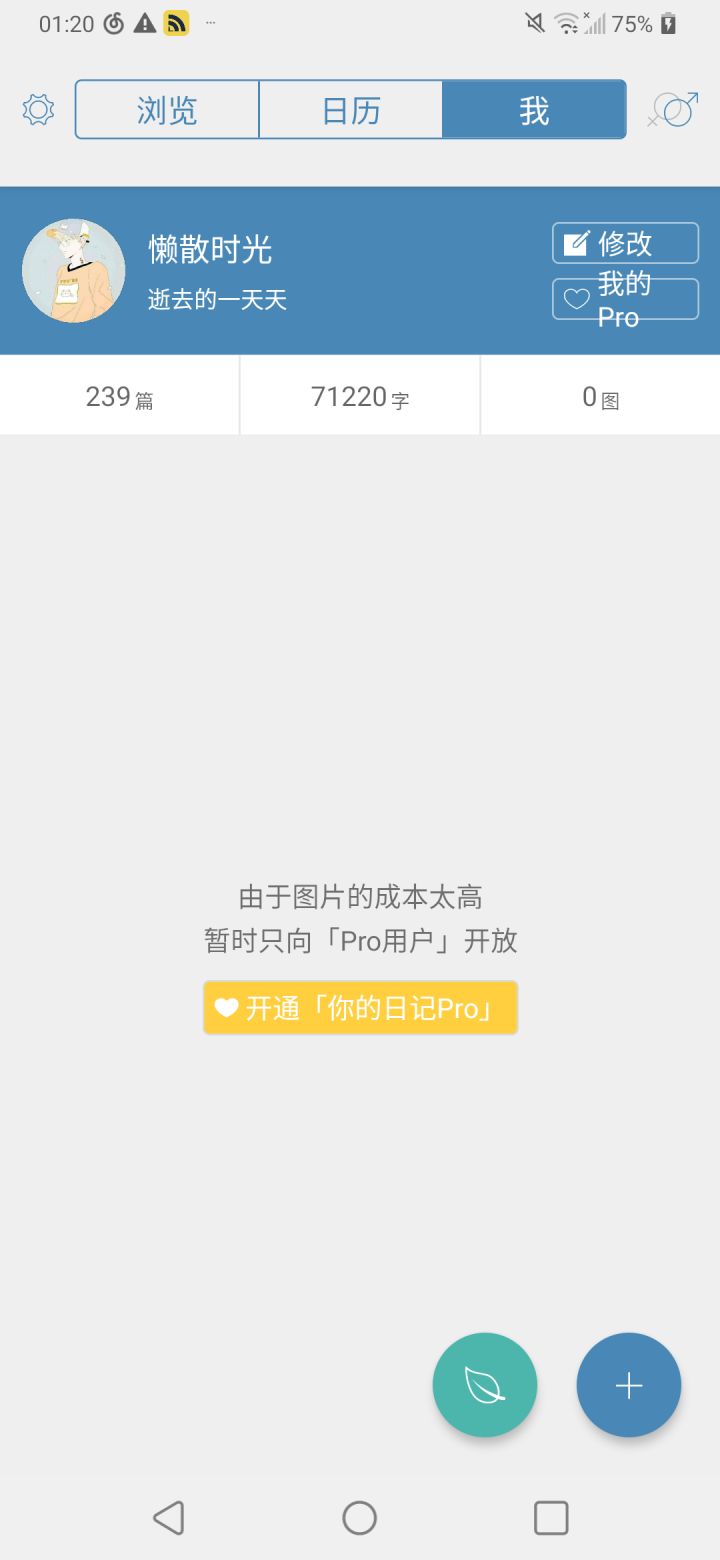Screen dimensions: 720x1560
Task: Click the gender/sync icon in top right corner
Action: coord(674,109)
